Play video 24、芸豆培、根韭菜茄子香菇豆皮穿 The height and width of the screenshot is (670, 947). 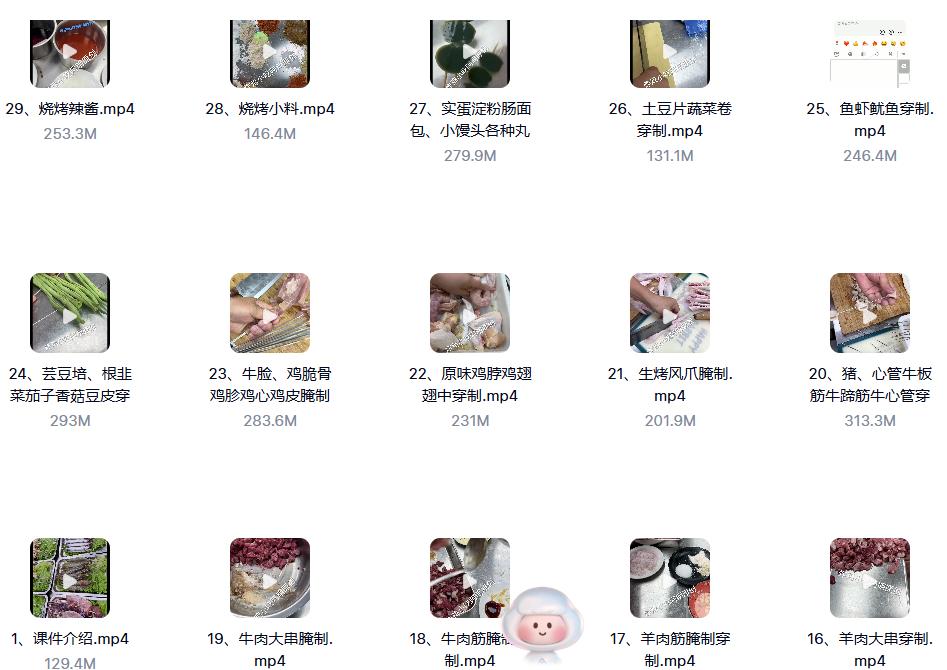[x=70, y=314]
